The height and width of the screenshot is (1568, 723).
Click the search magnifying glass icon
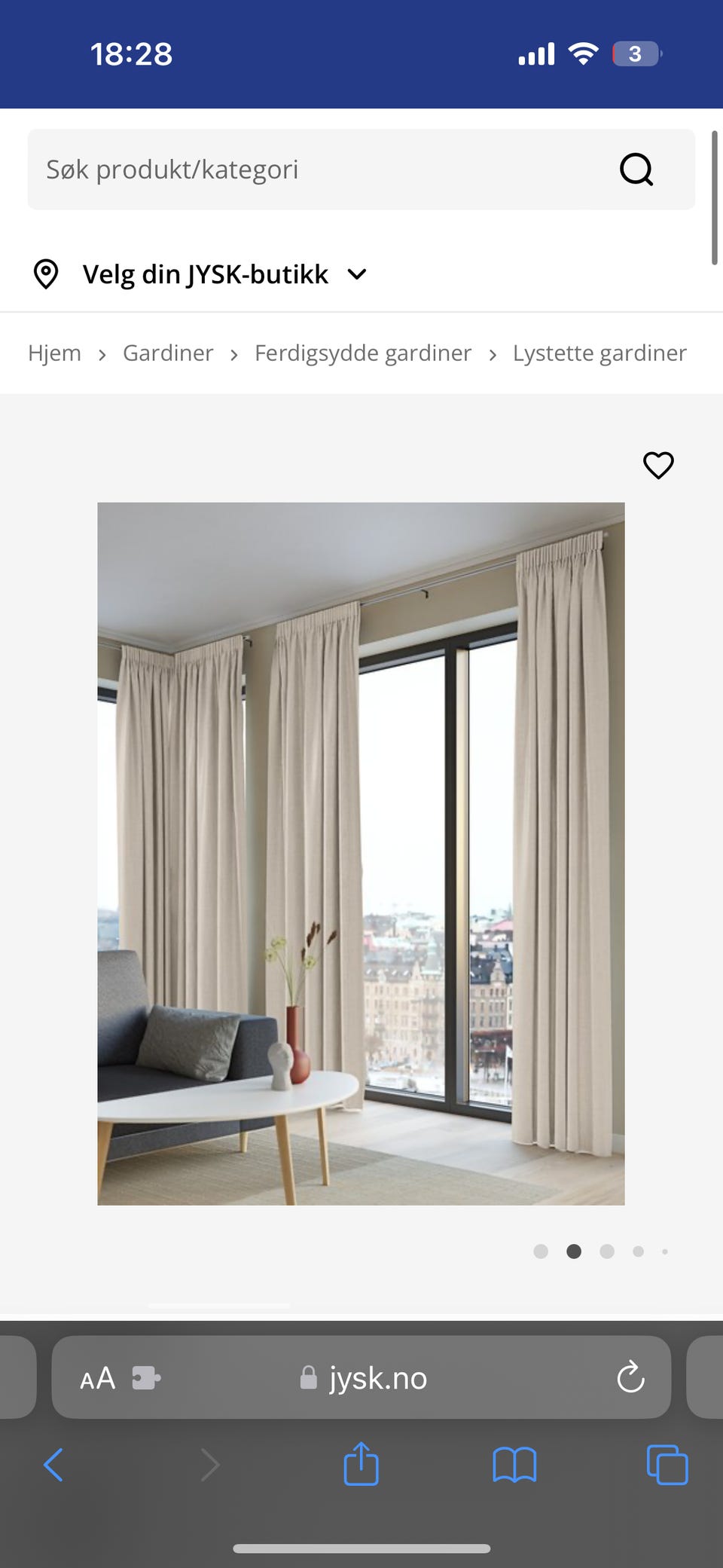[x=636, y=169]
